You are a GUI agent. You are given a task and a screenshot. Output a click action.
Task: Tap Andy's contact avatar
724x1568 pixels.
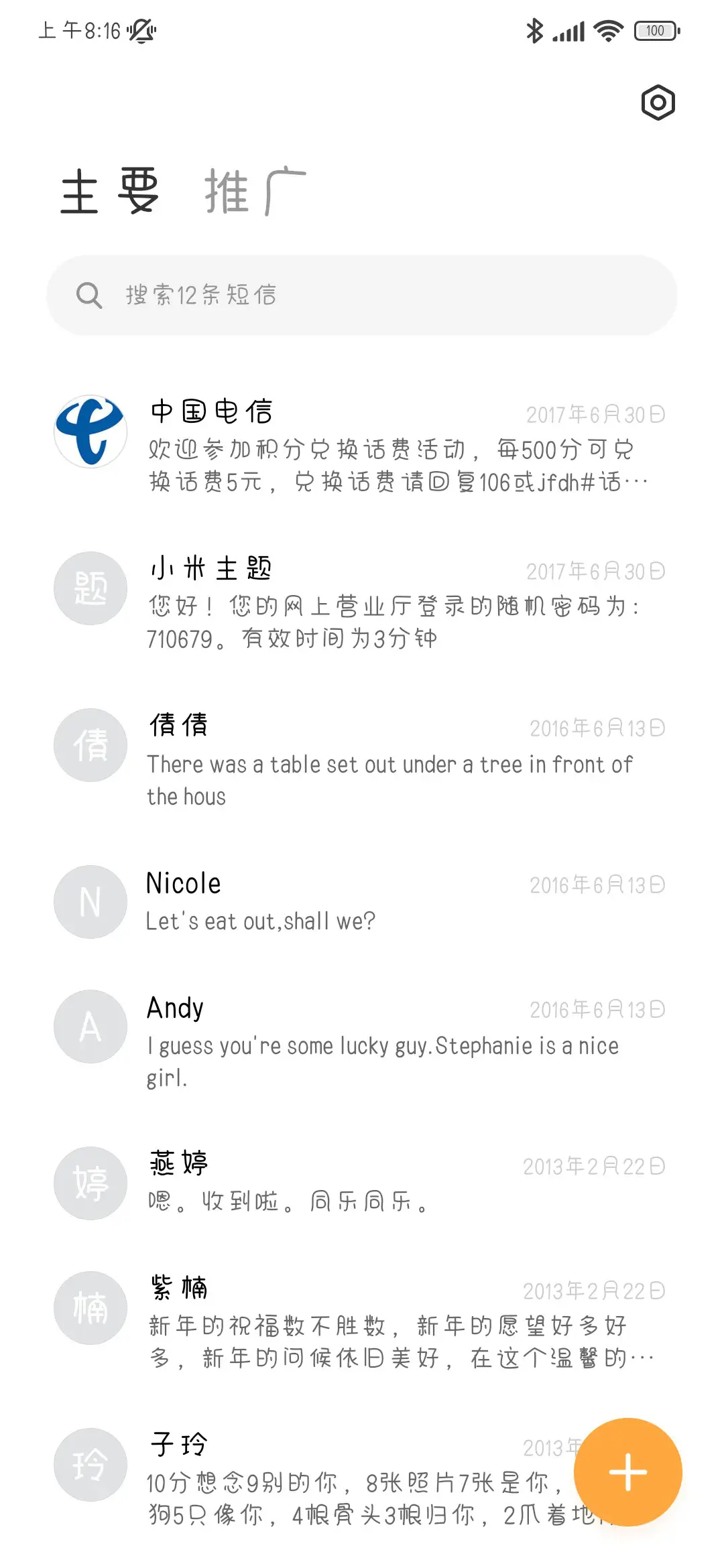pos(90,1026)
